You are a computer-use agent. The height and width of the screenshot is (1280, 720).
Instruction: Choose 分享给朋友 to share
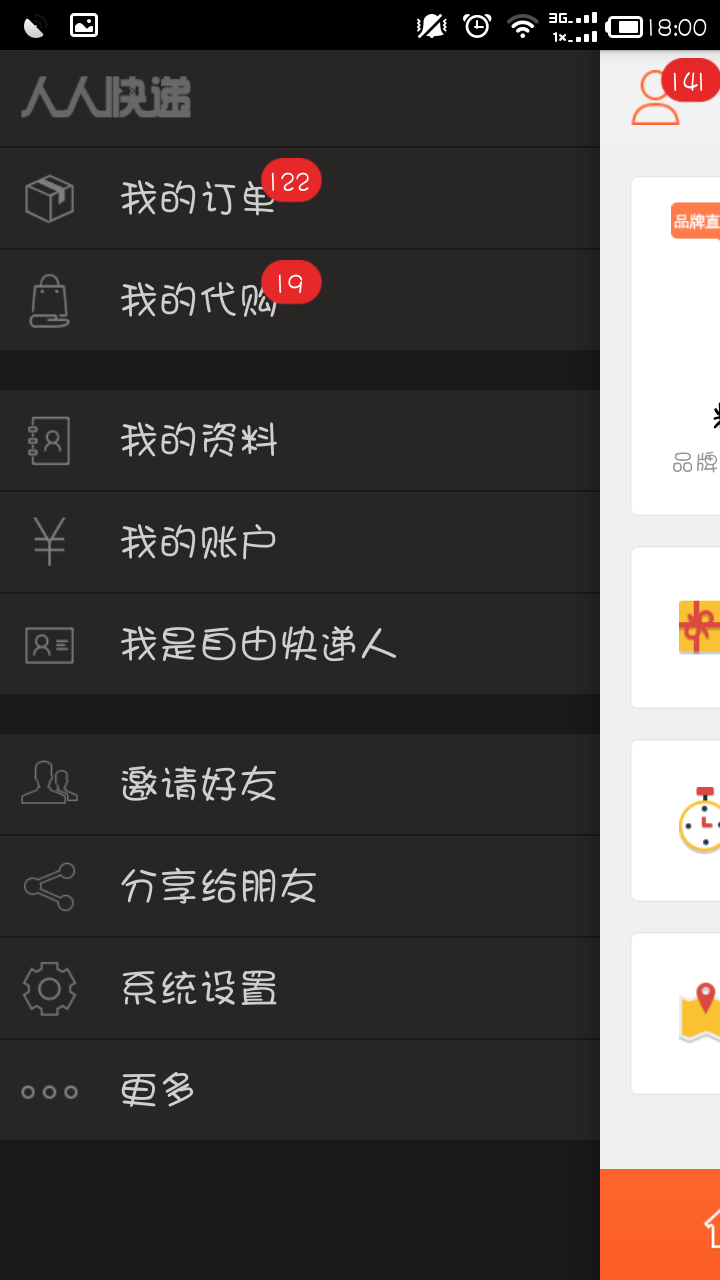point(300,887)
